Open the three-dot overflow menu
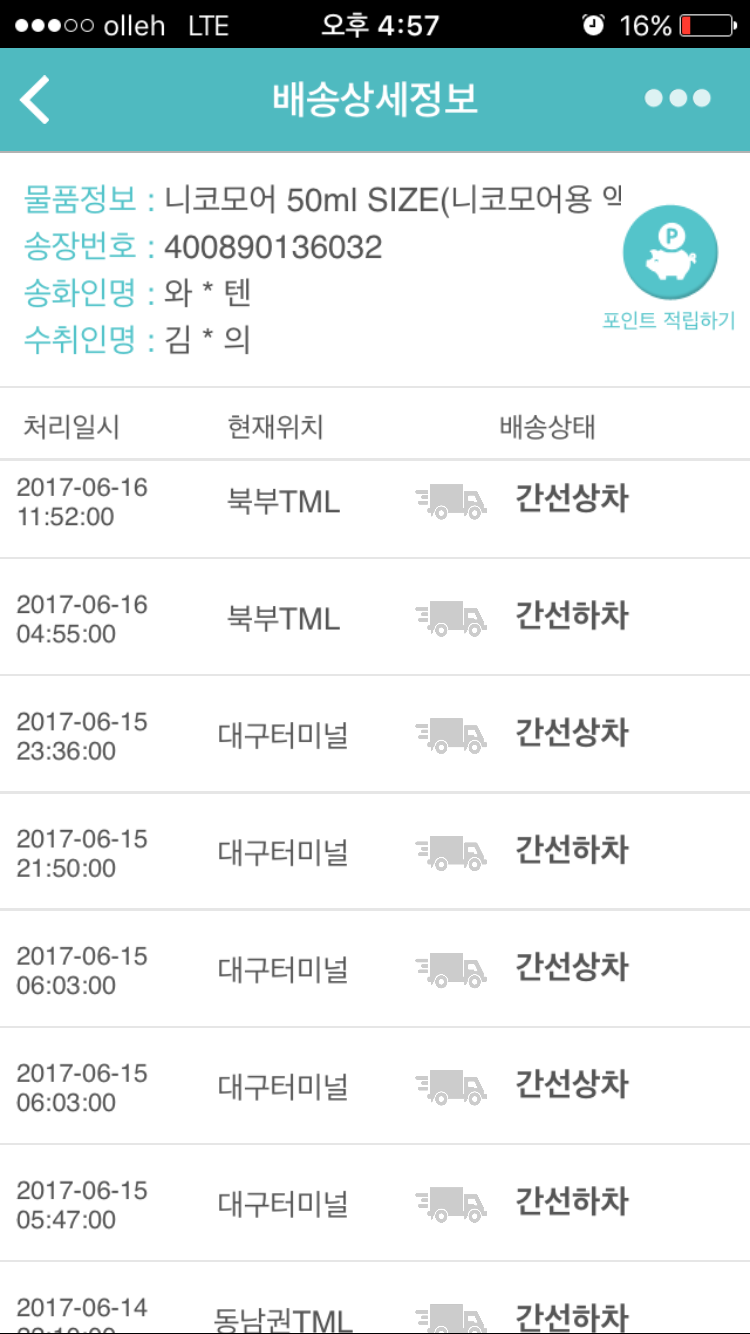 point(677,98)
